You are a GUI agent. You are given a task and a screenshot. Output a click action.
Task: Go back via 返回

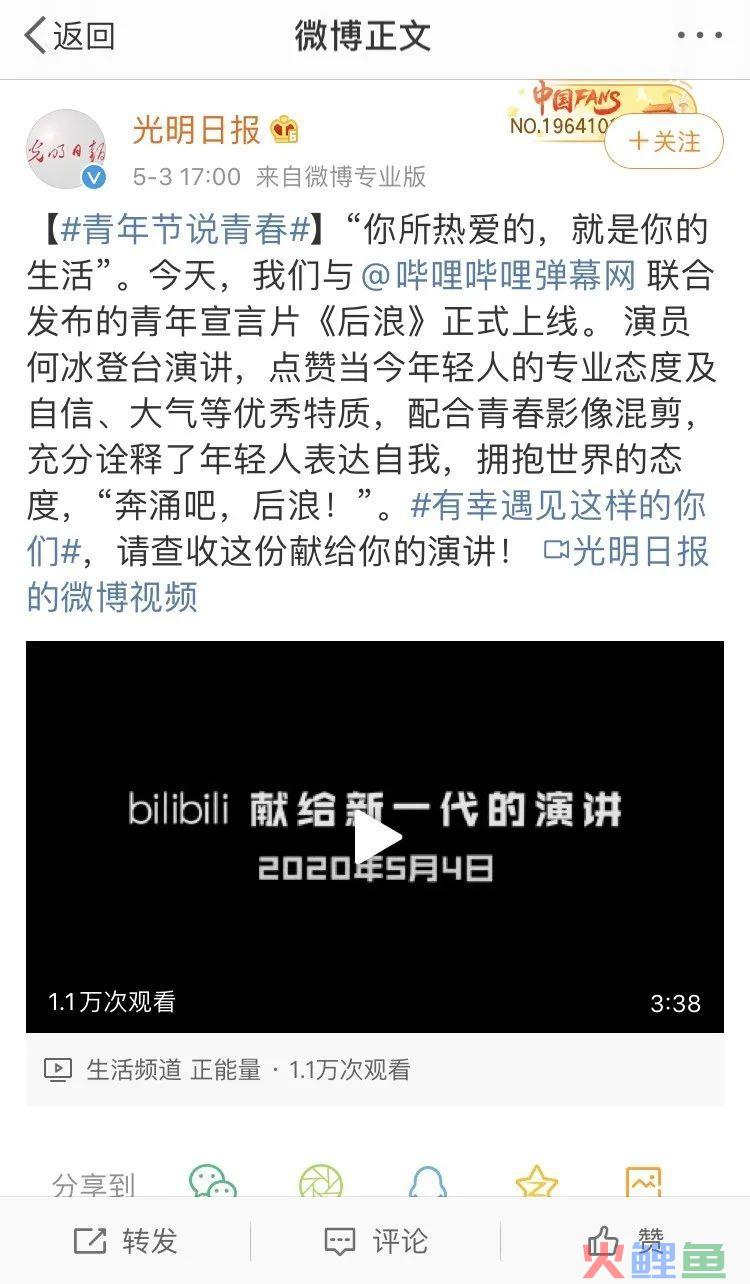68,36
